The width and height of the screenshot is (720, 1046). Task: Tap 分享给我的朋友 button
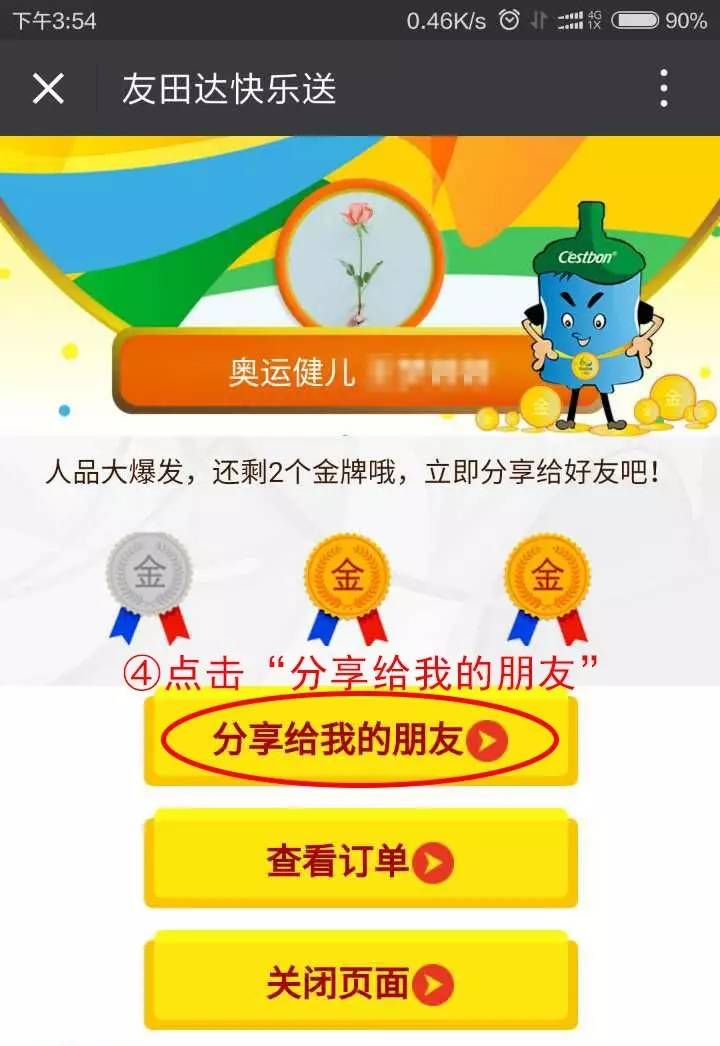[360, 740]
